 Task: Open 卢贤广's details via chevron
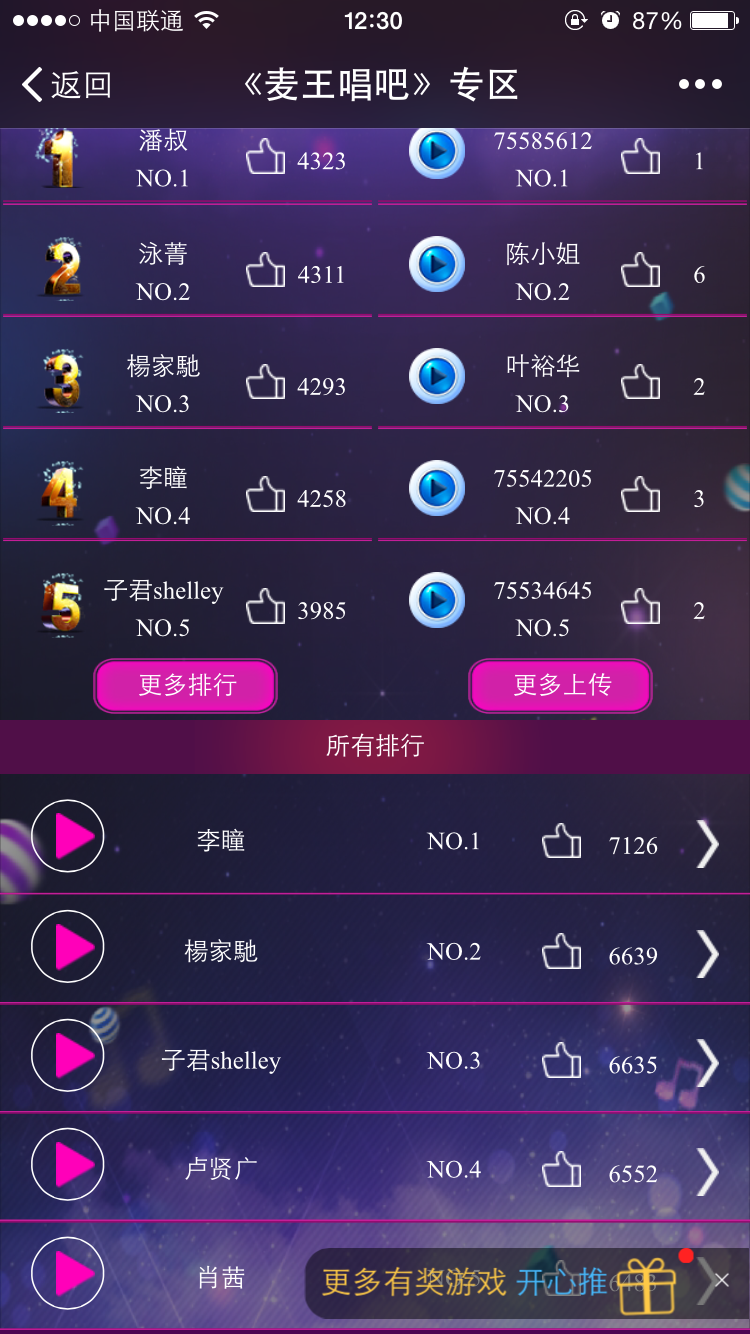tap(707, 1171)
